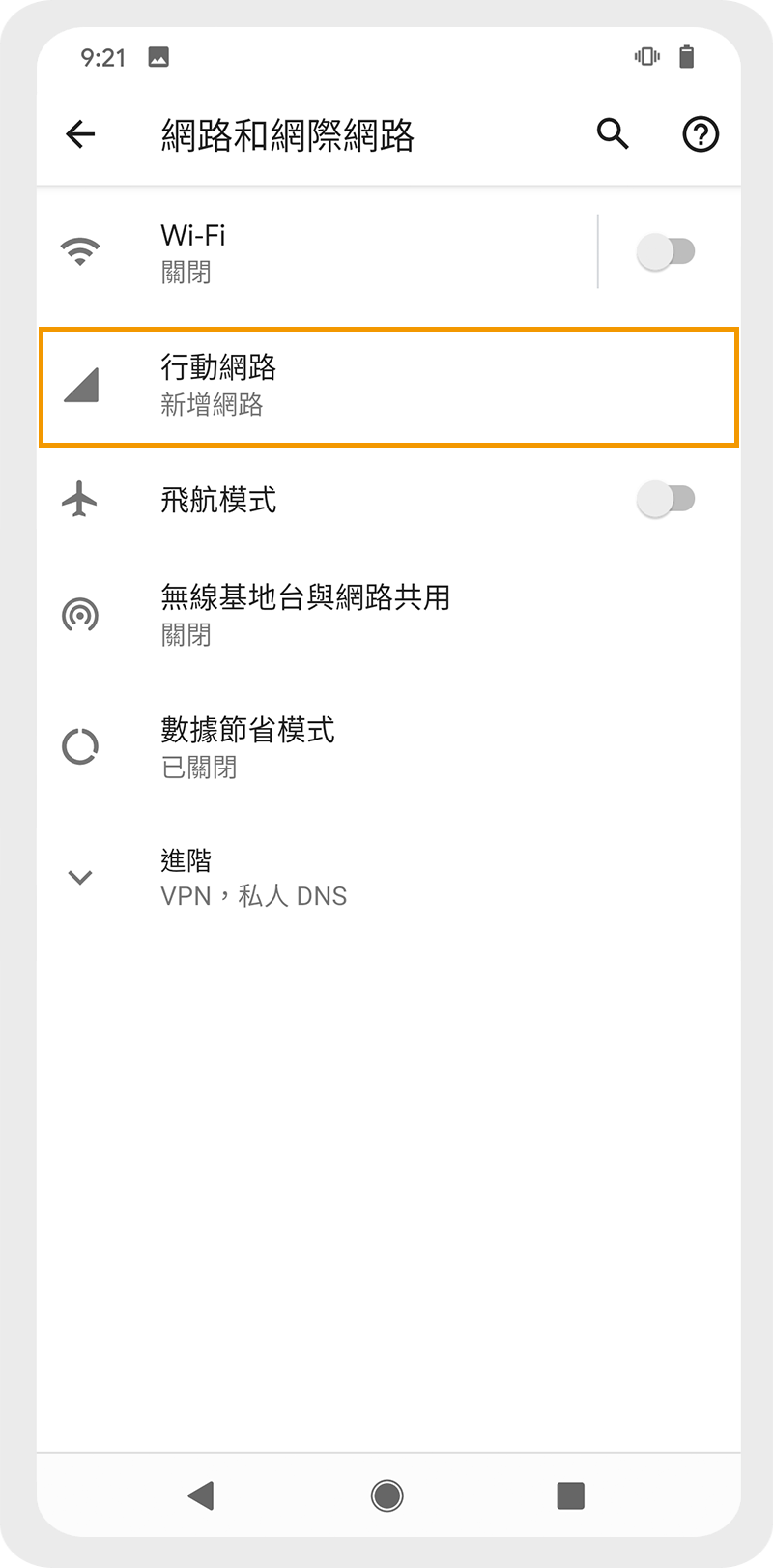Open 行動網路 to add a network
Viewport: 773px width, 1568px height.
coord(388,386)
